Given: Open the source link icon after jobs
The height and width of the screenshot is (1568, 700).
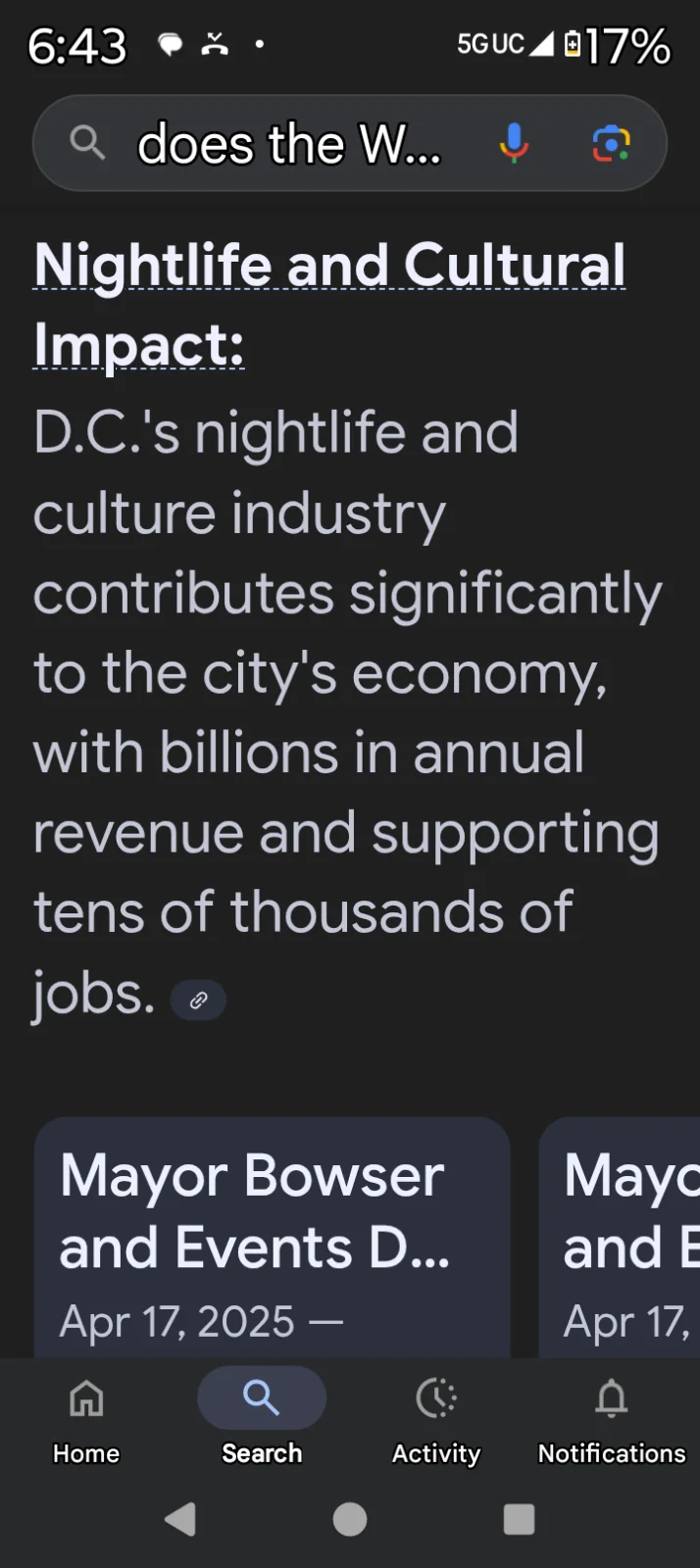Looking at the screenshot, I should tap(198, 1001).
